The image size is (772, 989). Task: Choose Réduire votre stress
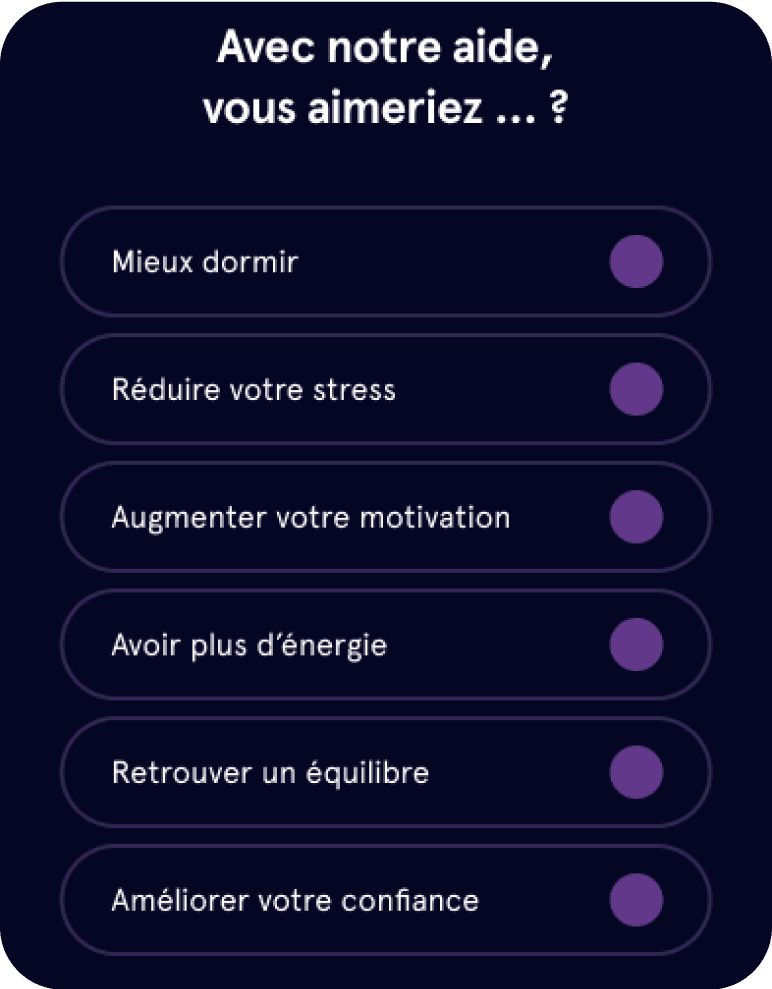click(386, 389)
